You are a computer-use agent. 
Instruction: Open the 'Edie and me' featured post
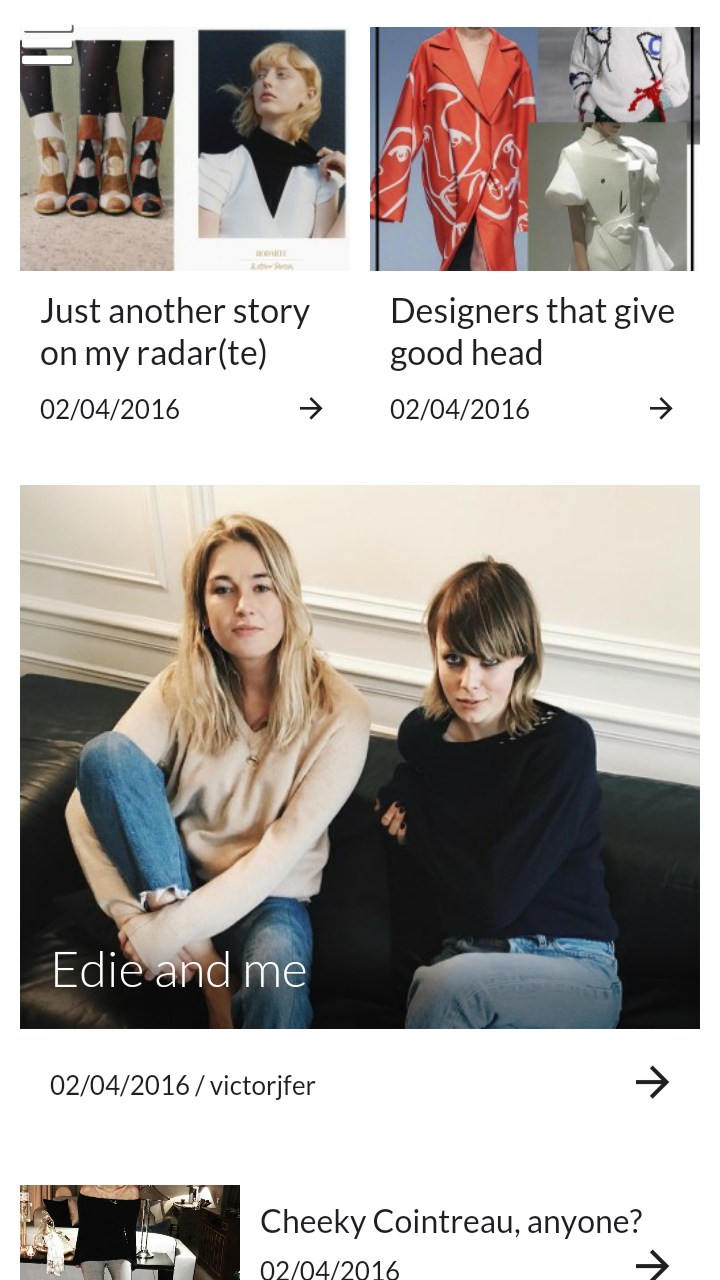[360, 756]
